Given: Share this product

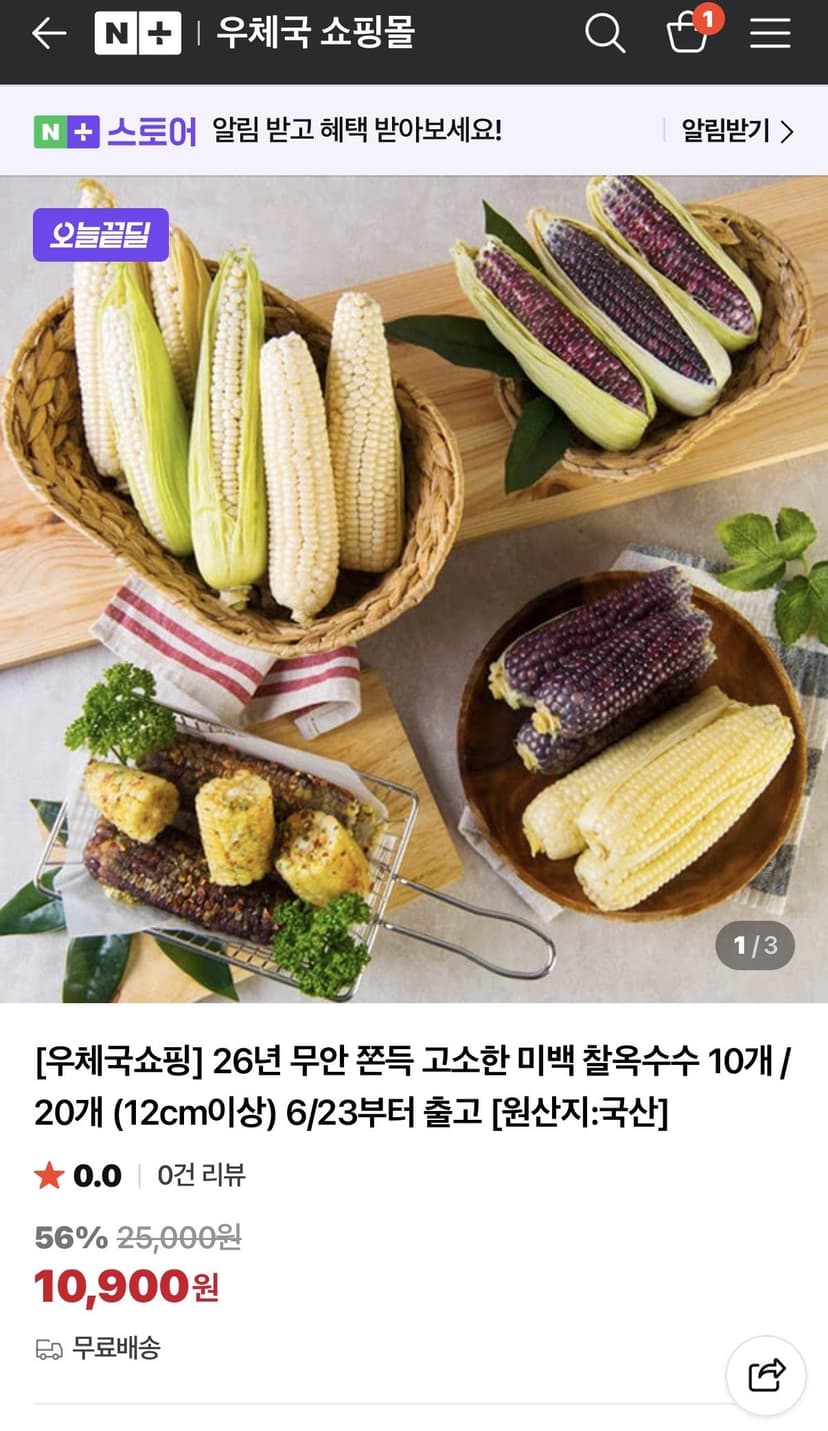Looking at the screenshot, I should click(x=766, y=1375).
